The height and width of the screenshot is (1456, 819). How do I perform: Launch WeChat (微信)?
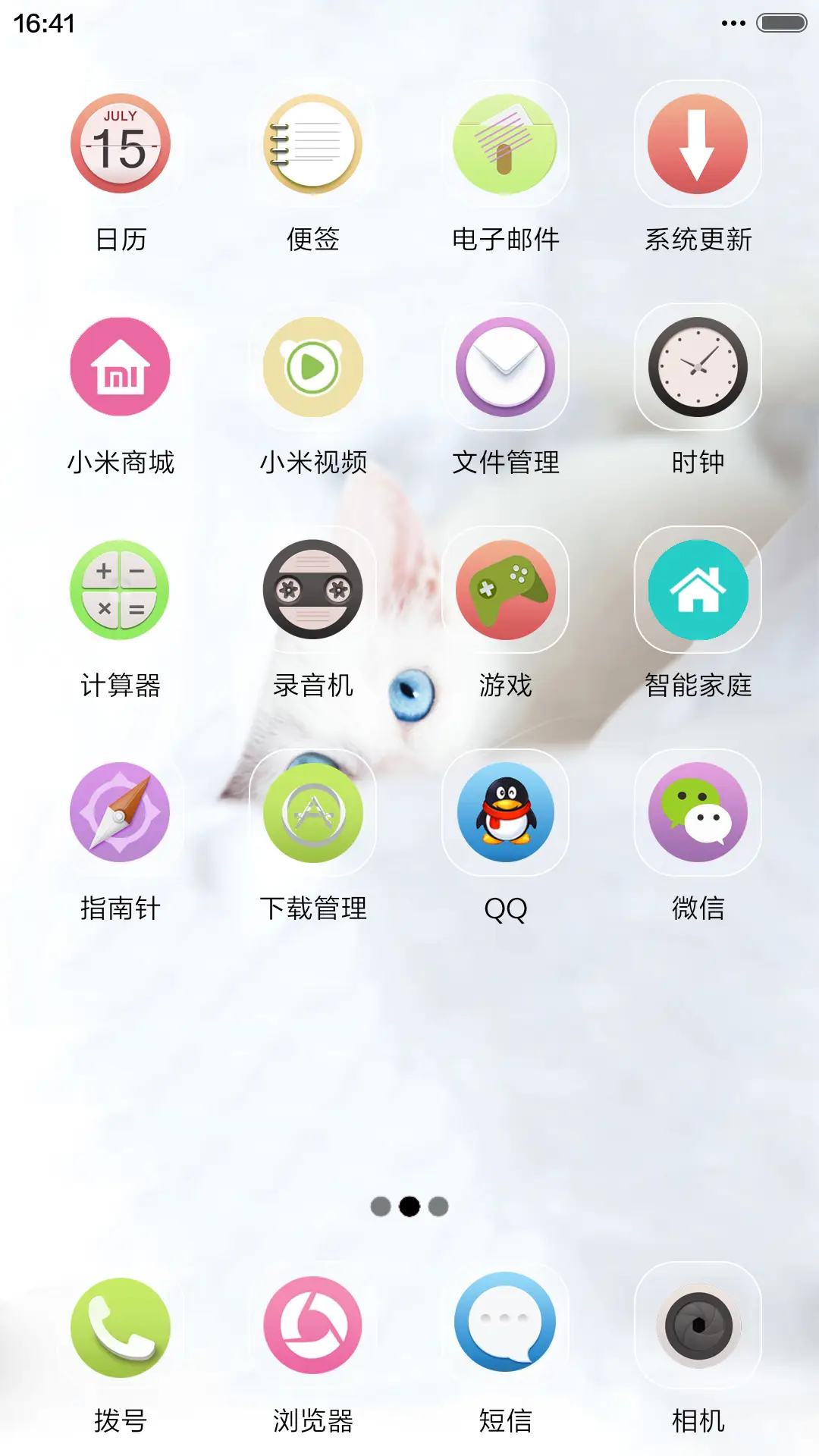point(698,811)
